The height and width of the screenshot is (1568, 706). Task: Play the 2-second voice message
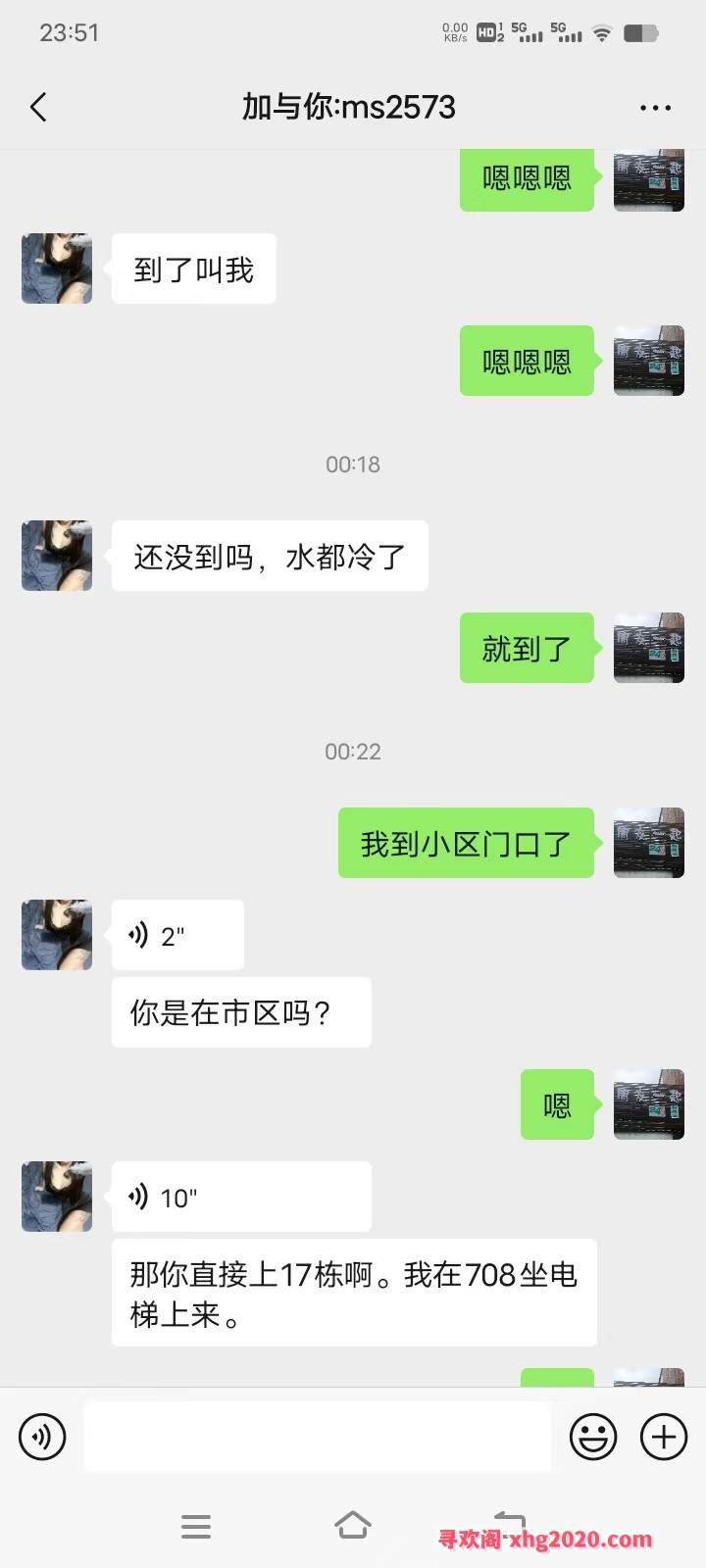(x=176, y=936)
